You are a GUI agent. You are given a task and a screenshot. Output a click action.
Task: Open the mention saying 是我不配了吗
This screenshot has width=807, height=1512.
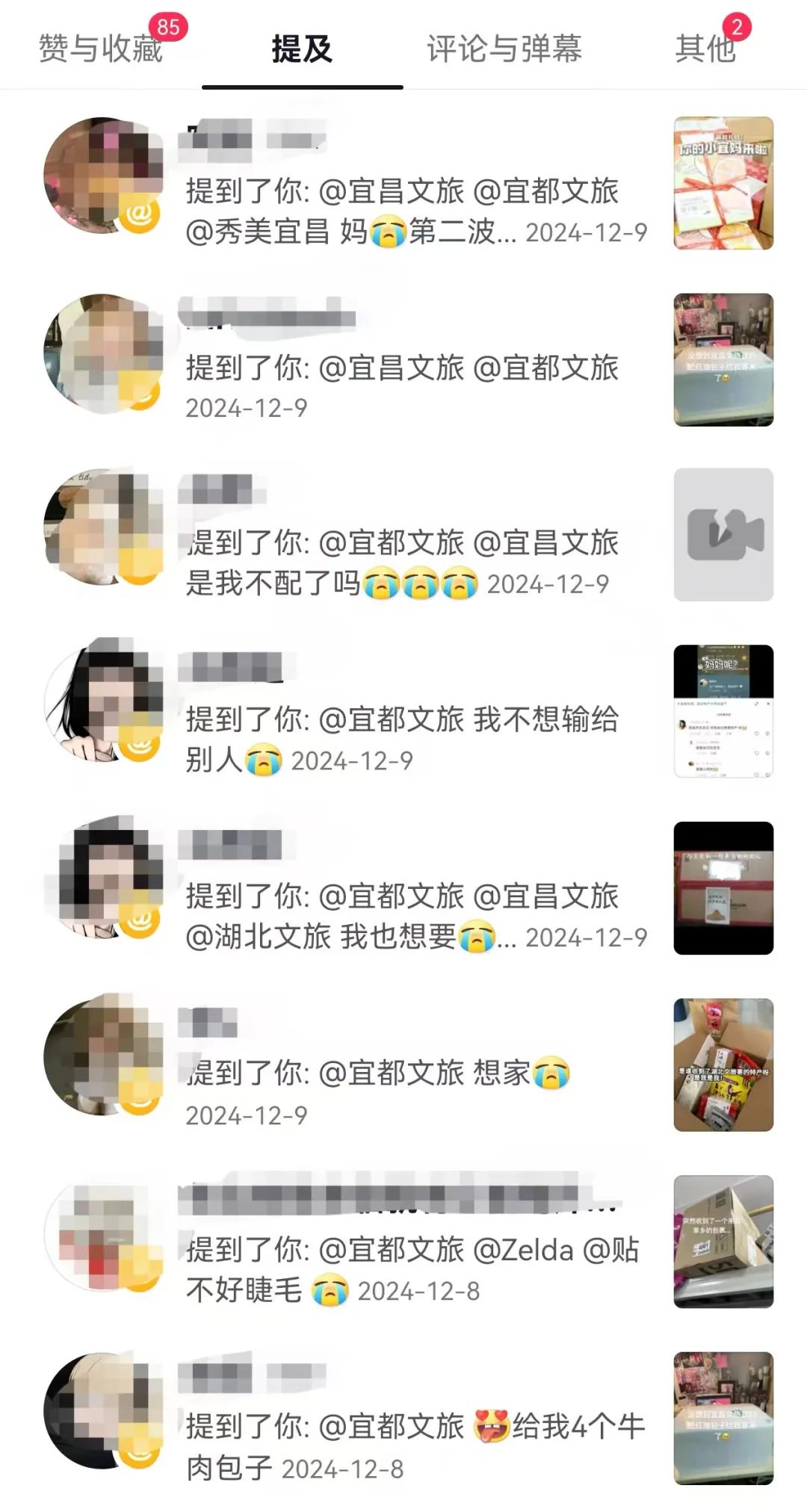coord(403,563)
